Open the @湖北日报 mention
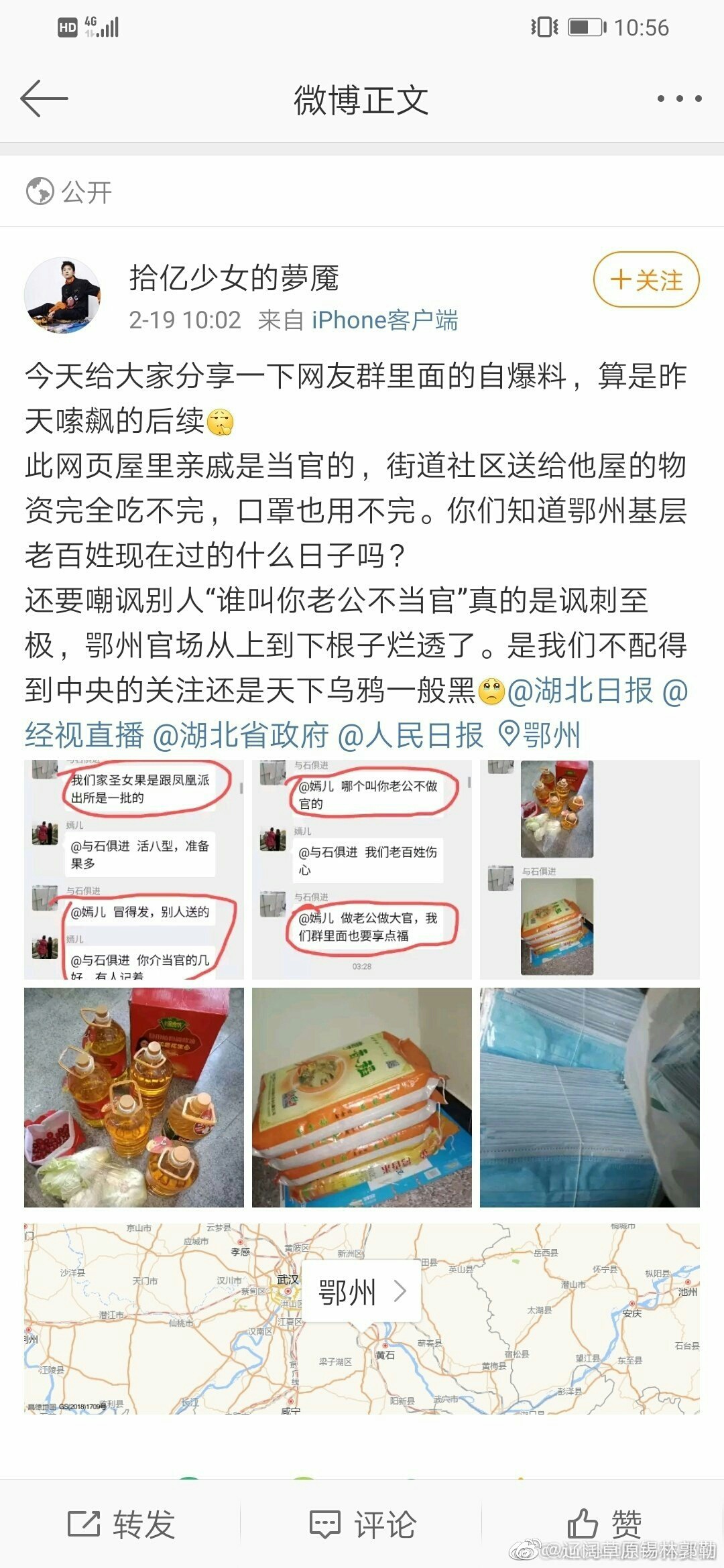Viewport: 724px width, 1568px height. coord(580,691)
